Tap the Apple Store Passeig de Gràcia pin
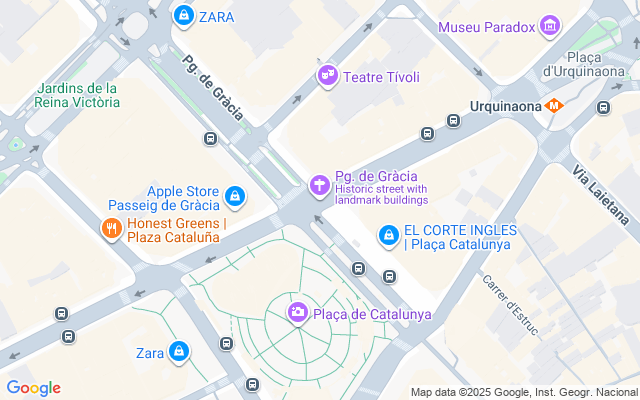Screen dimensions: 640x400 (235, 197)
